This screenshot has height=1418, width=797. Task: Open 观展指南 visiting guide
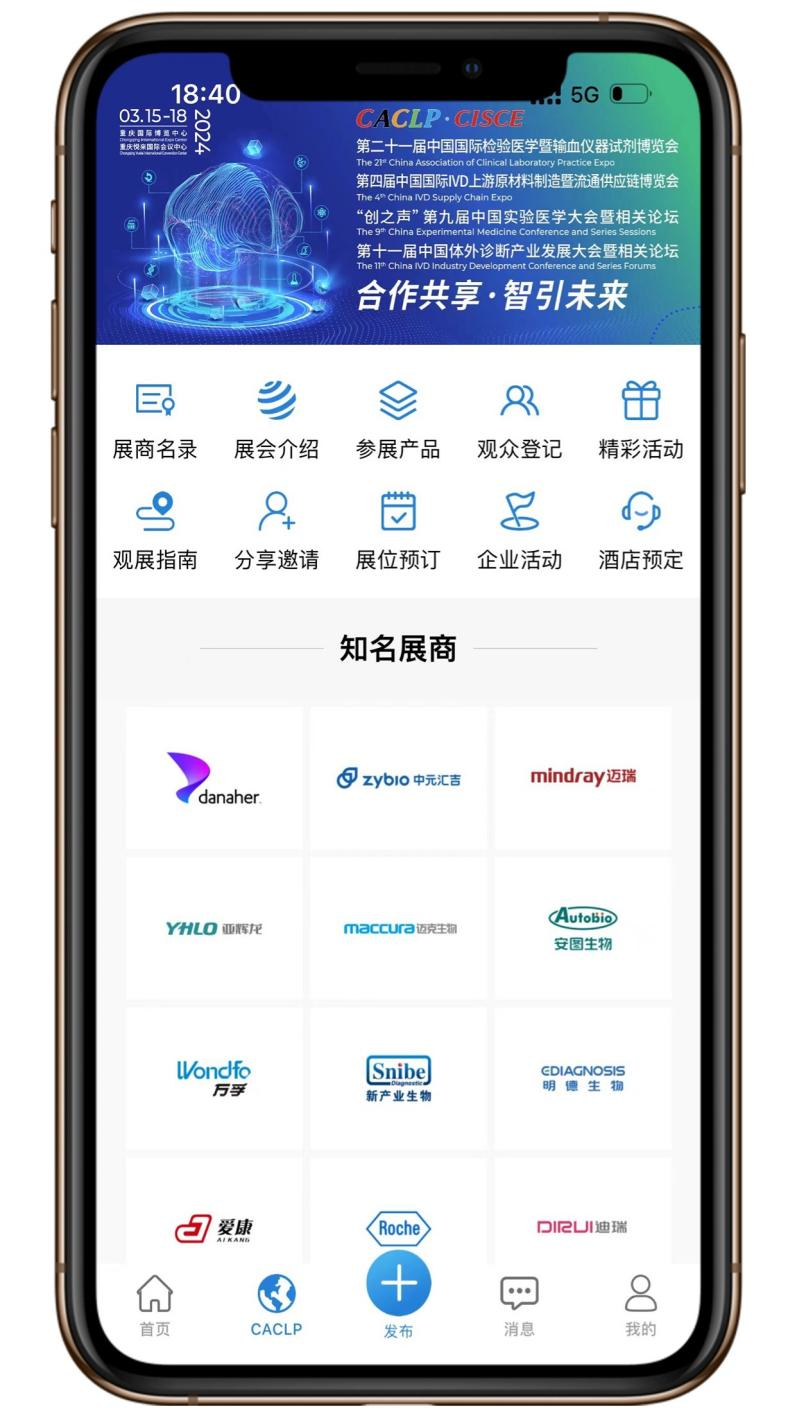[155, 530]
